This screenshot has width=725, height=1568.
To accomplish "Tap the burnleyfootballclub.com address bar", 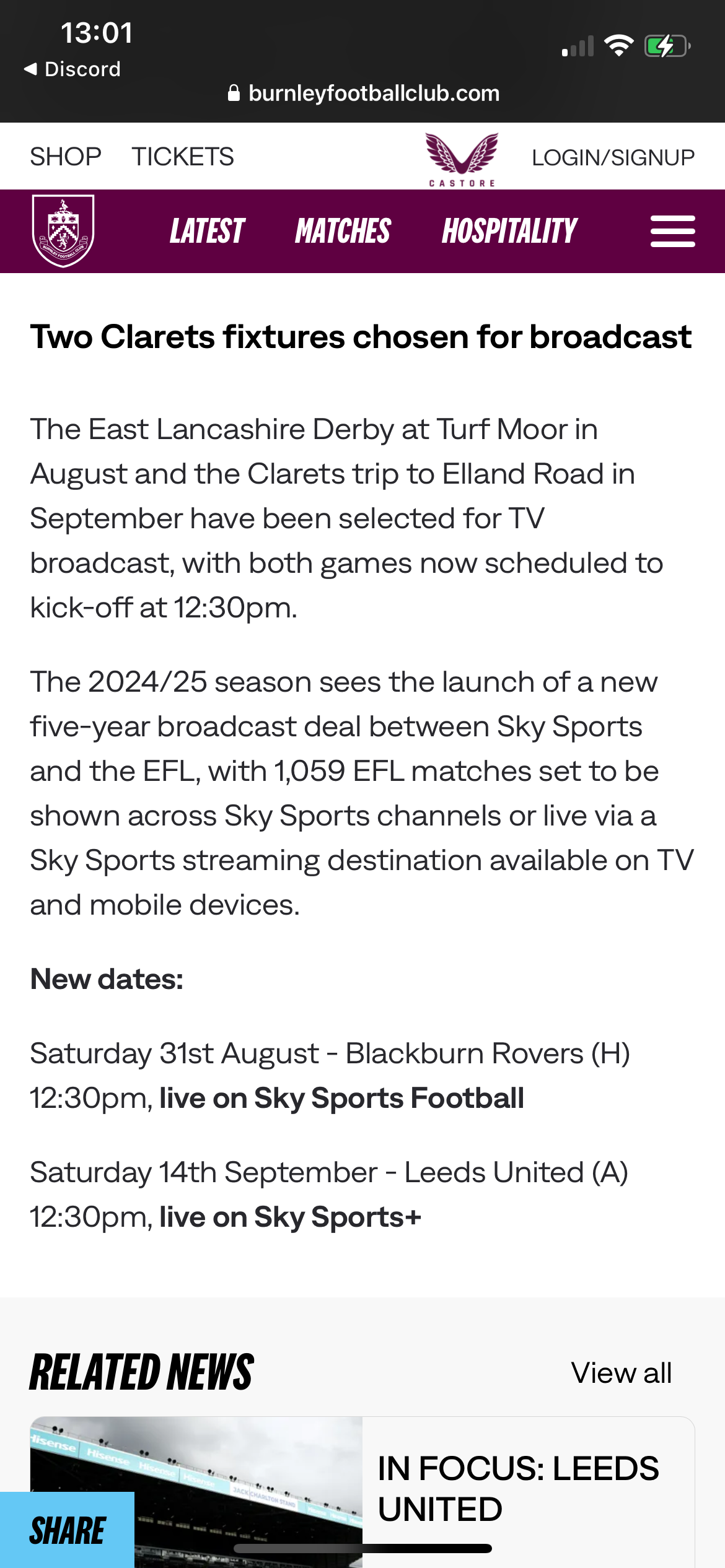I will 363,94.
